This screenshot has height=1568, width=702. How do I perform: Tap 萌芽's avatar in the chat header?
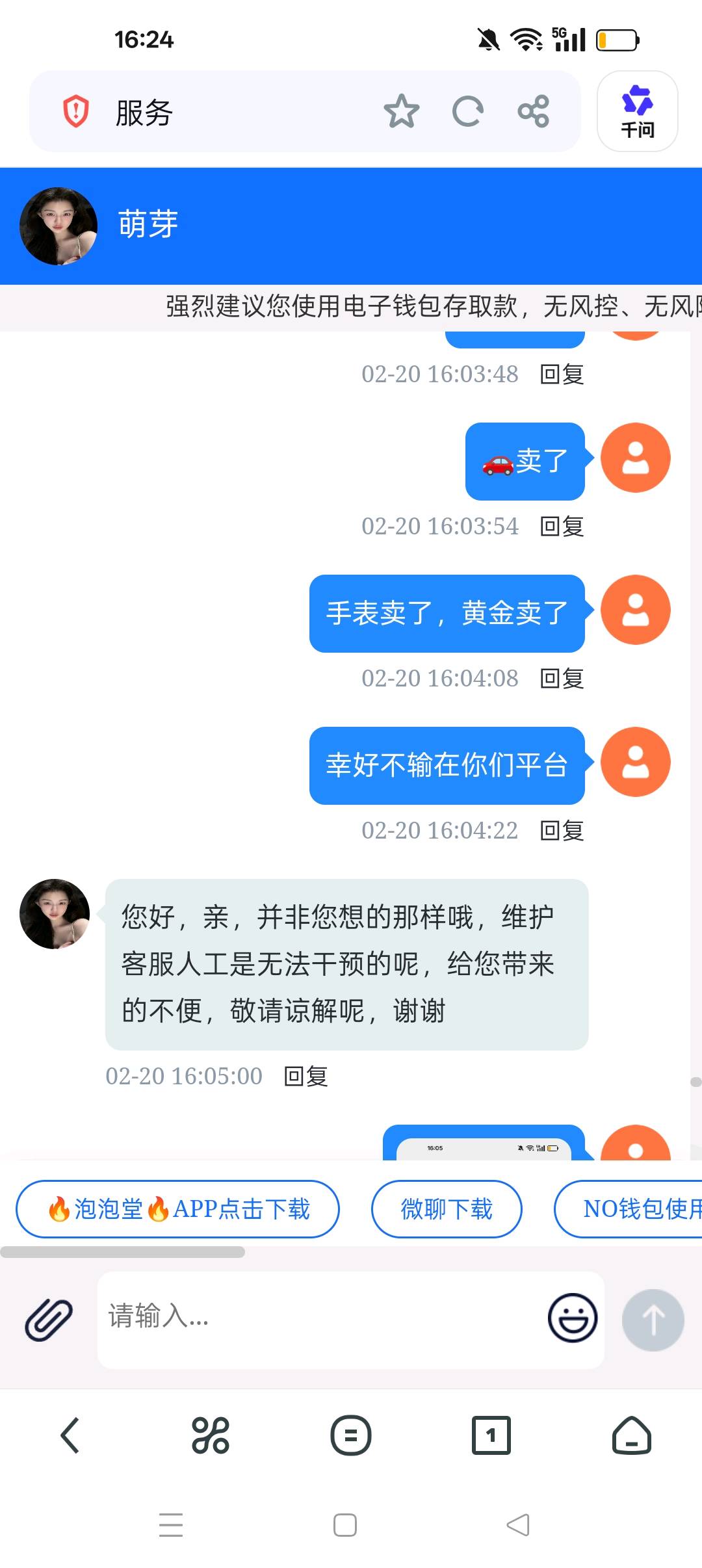[58, 227]
